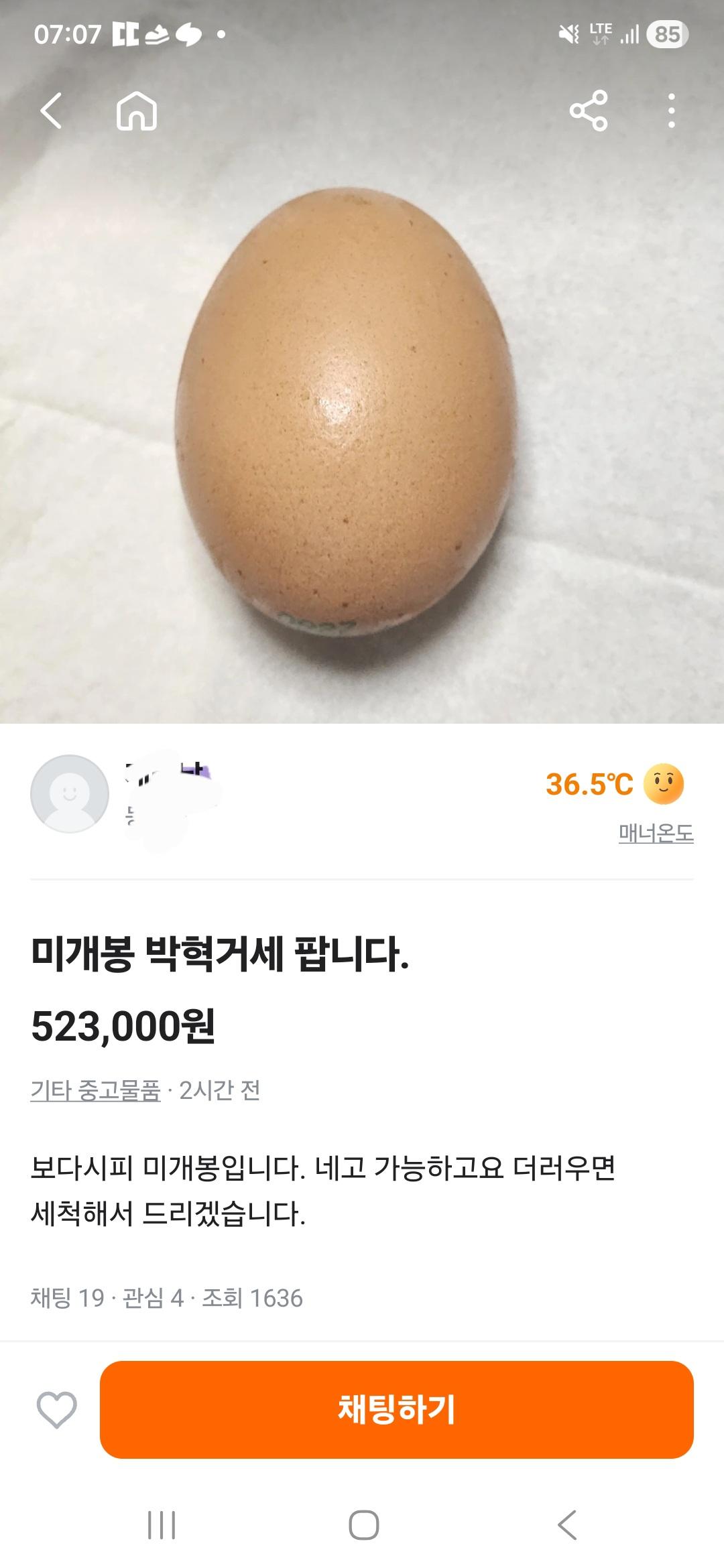
Task: Tap the 매너온도 link
Action: pyautogui.click(x=656, y=833)
